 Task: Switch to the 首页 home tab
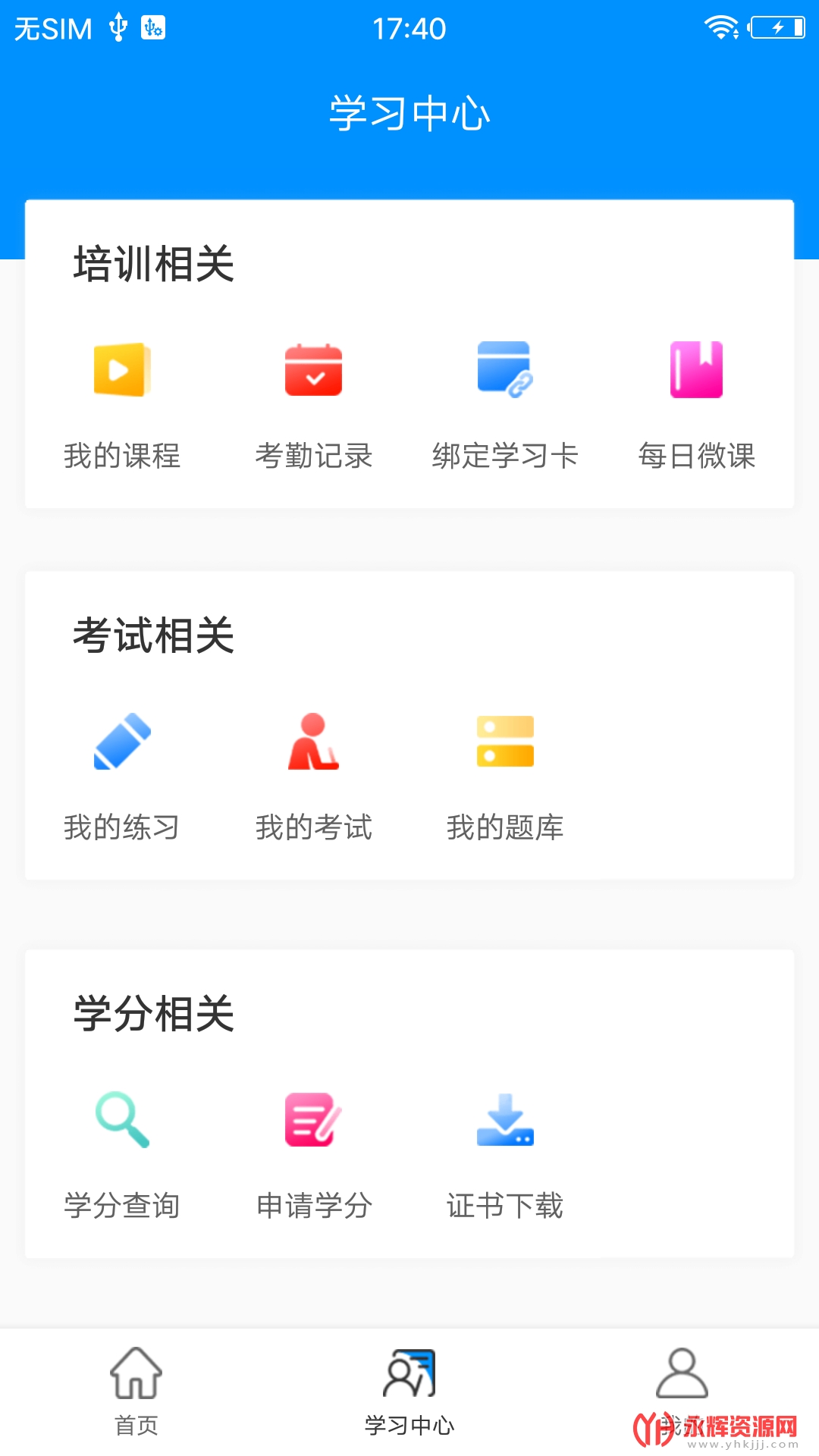coord(136,1392)
